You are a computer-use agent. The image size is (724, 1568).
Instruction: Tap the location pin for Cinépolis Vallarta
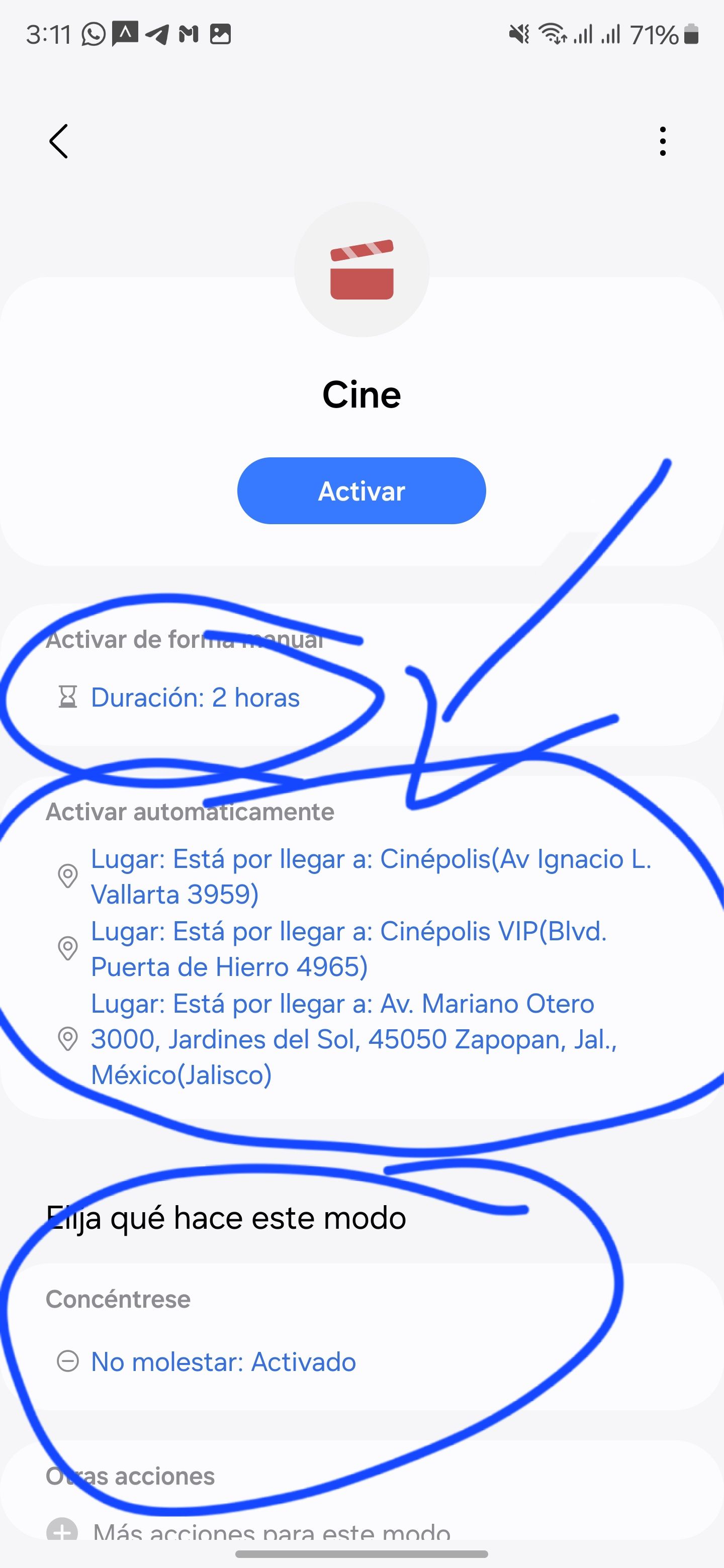coord(68,876)
